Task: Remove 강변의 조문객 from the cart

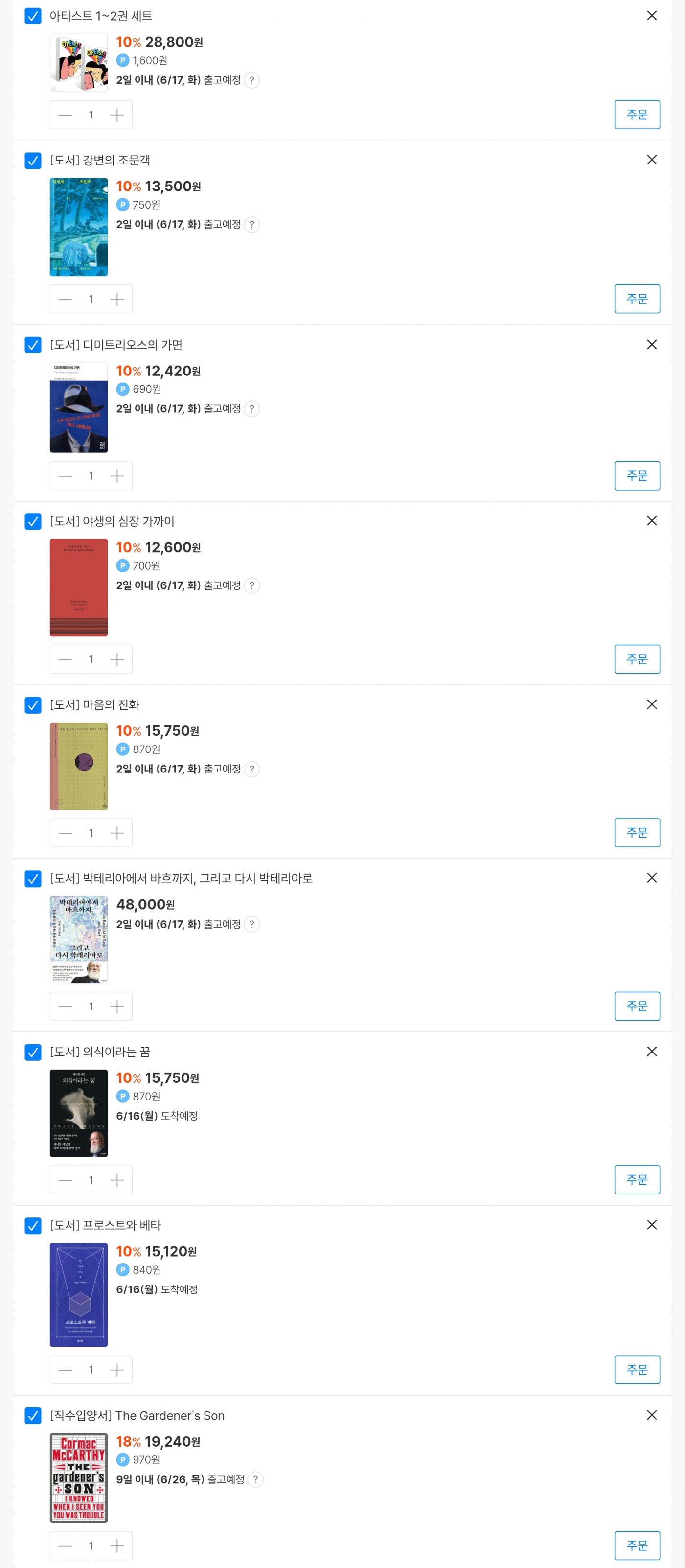Action: (x=652, y=160)
